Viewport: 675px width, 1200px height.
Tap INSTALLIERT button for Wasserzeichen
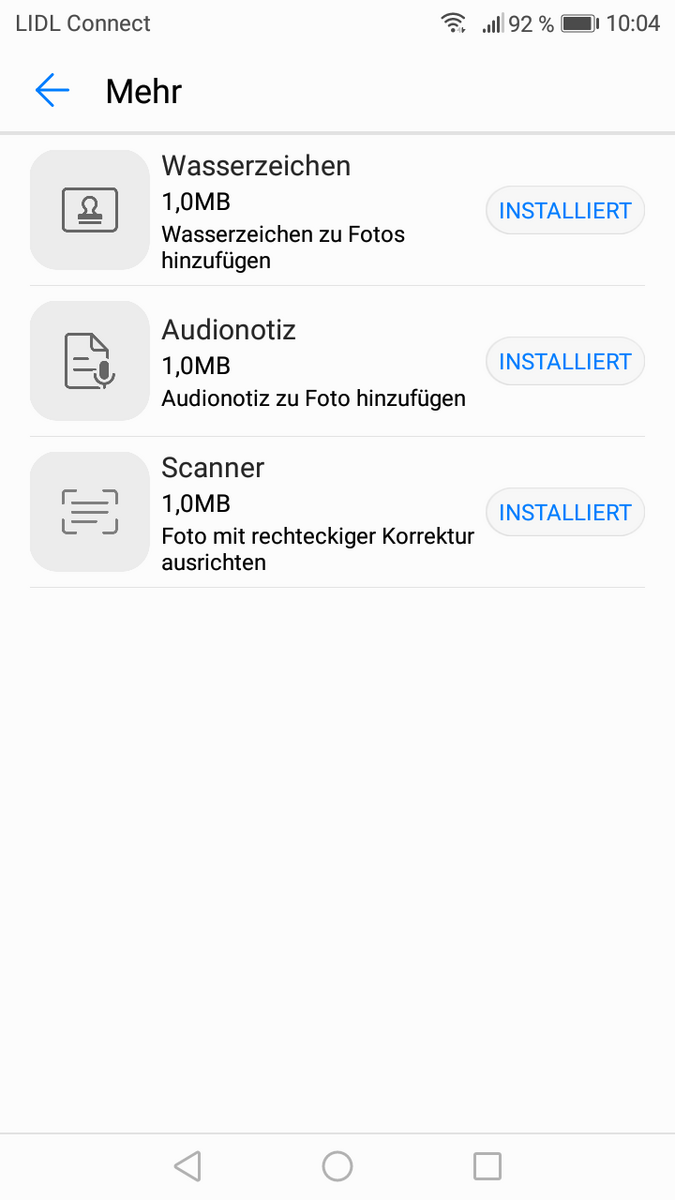point(565,211)
